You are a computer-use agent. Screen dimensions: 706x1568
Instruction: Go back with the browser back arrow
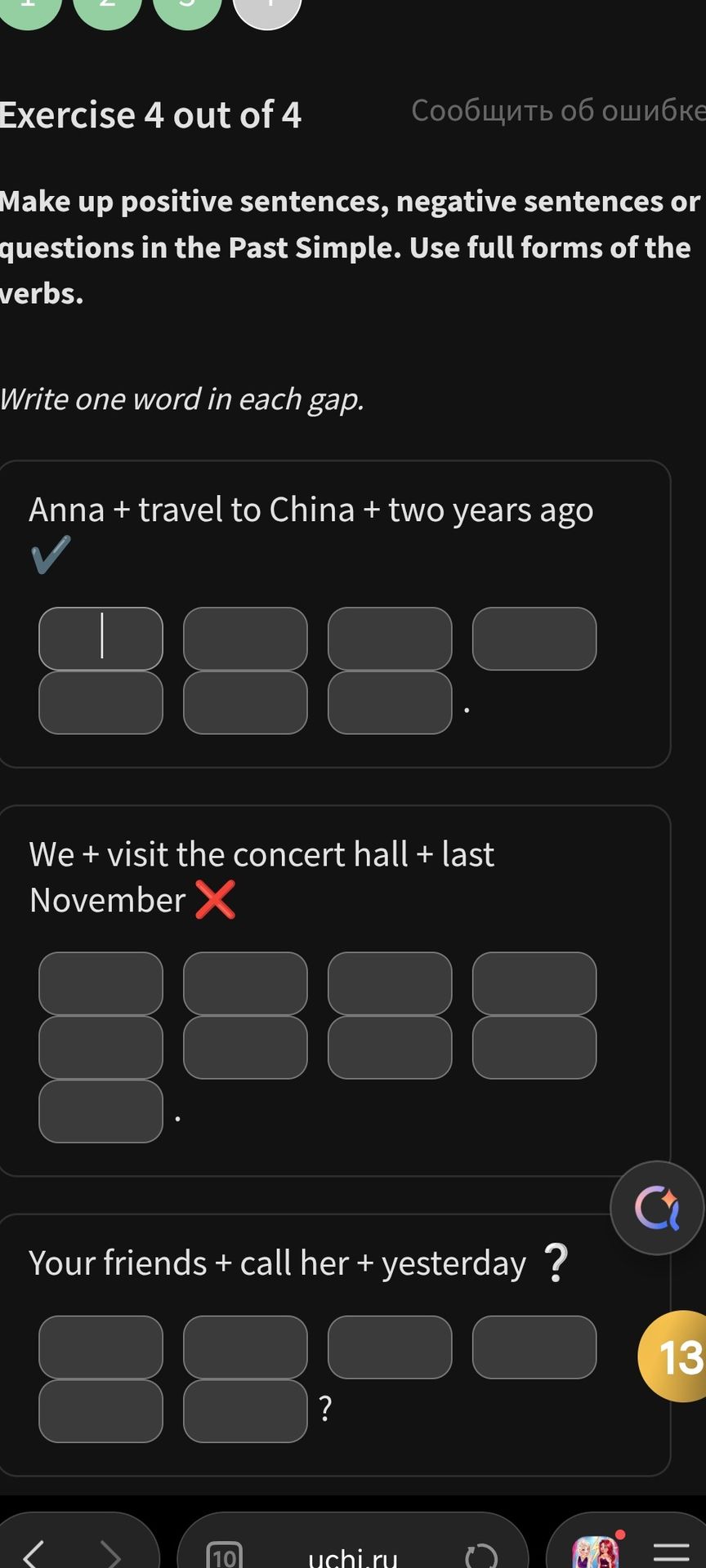pyautogui.click(x=33, y=1552)
